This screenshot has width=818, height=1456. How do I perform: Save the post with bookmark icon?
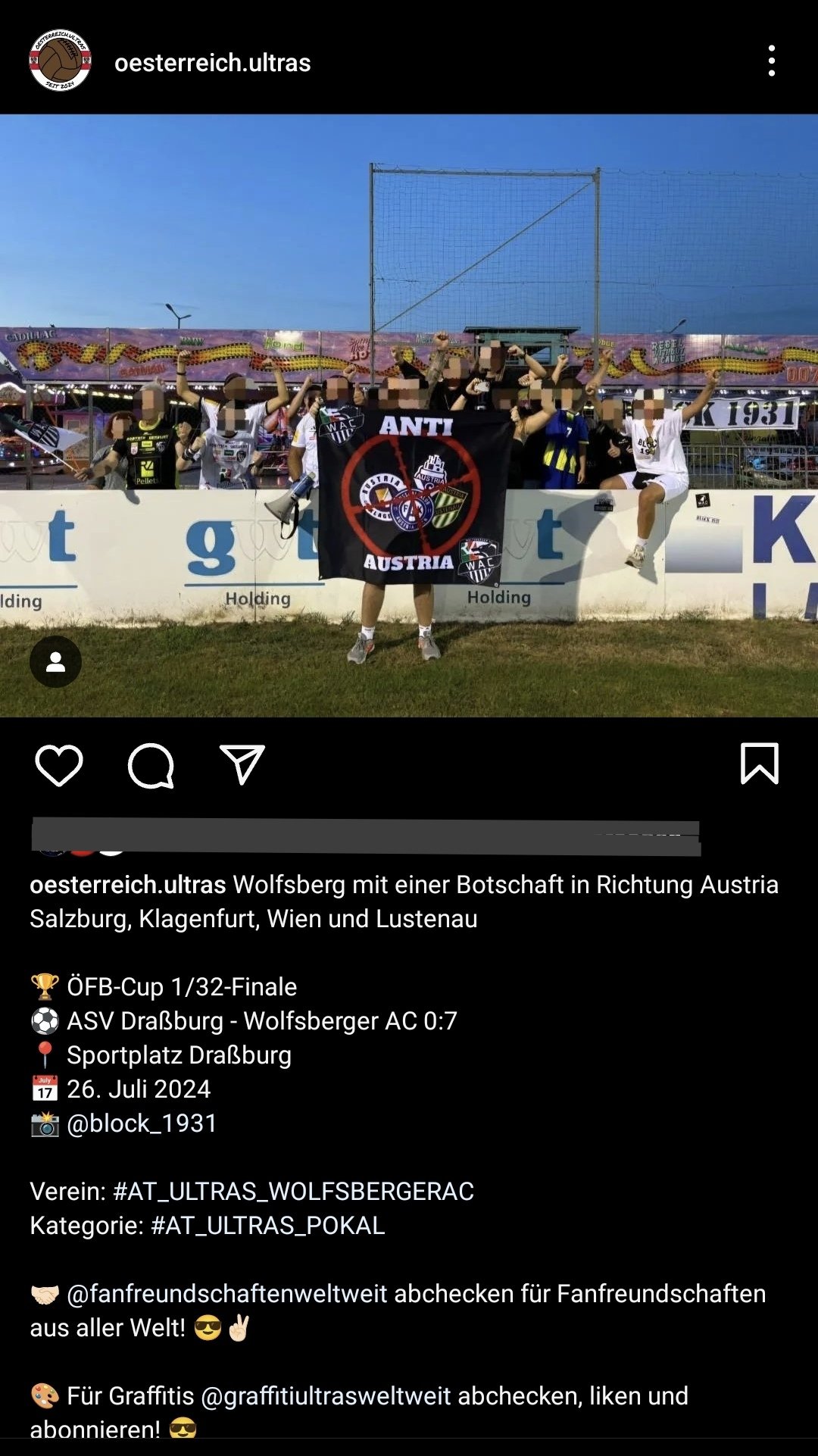(x=759, y=764)
